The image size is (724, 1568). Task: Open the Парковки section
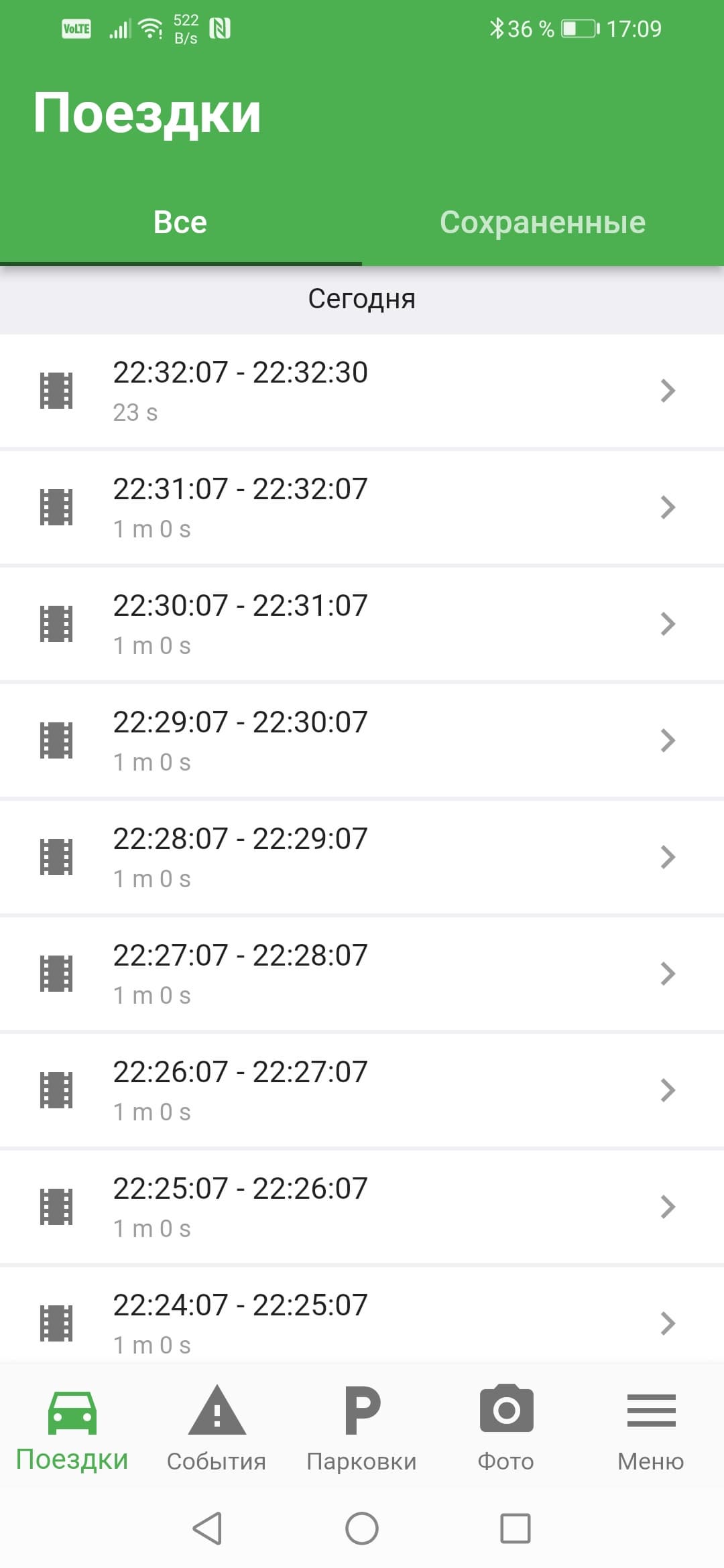click(x=361, y=1429)
